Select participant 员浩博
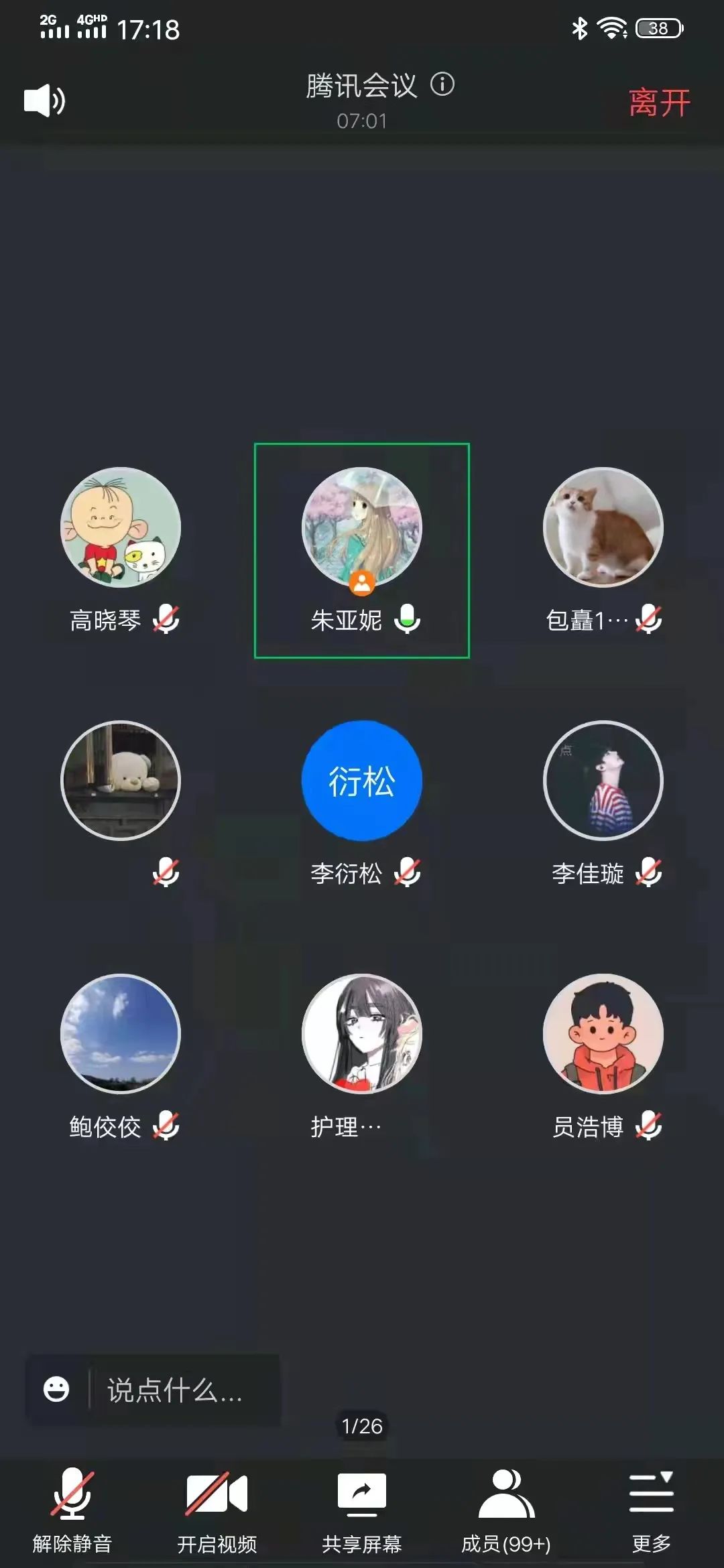This screenshot has width=724, height=1568. pyautogui.click(x=603, y=1057)
